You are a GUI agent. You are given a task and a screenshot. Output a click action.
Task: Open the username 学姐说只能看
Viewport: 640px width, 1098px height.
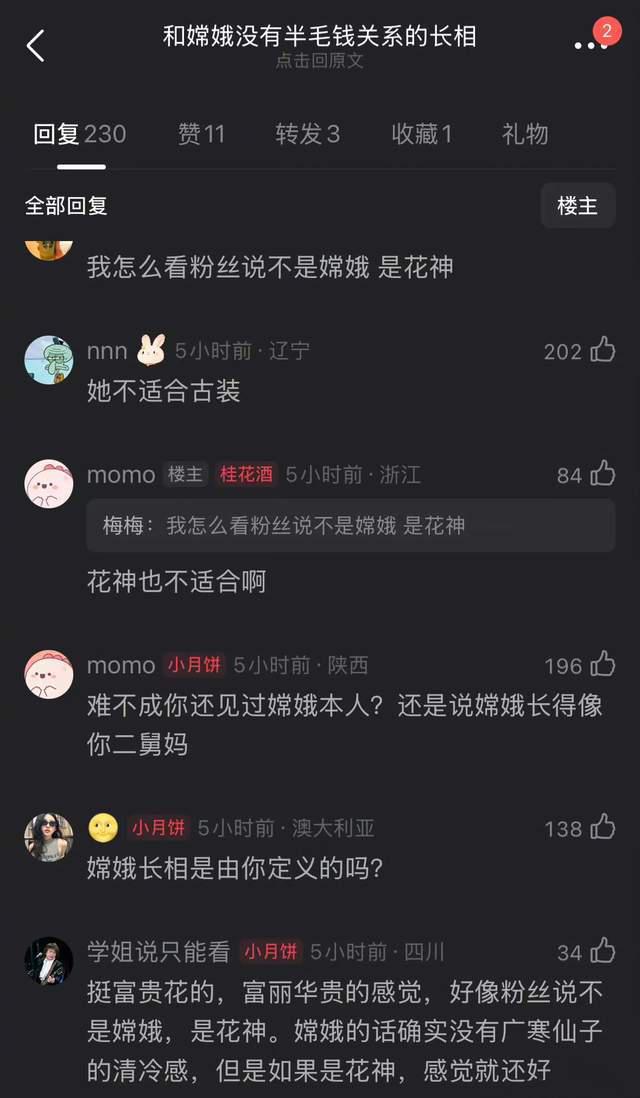pyautogui.click(x=159, y=951)
